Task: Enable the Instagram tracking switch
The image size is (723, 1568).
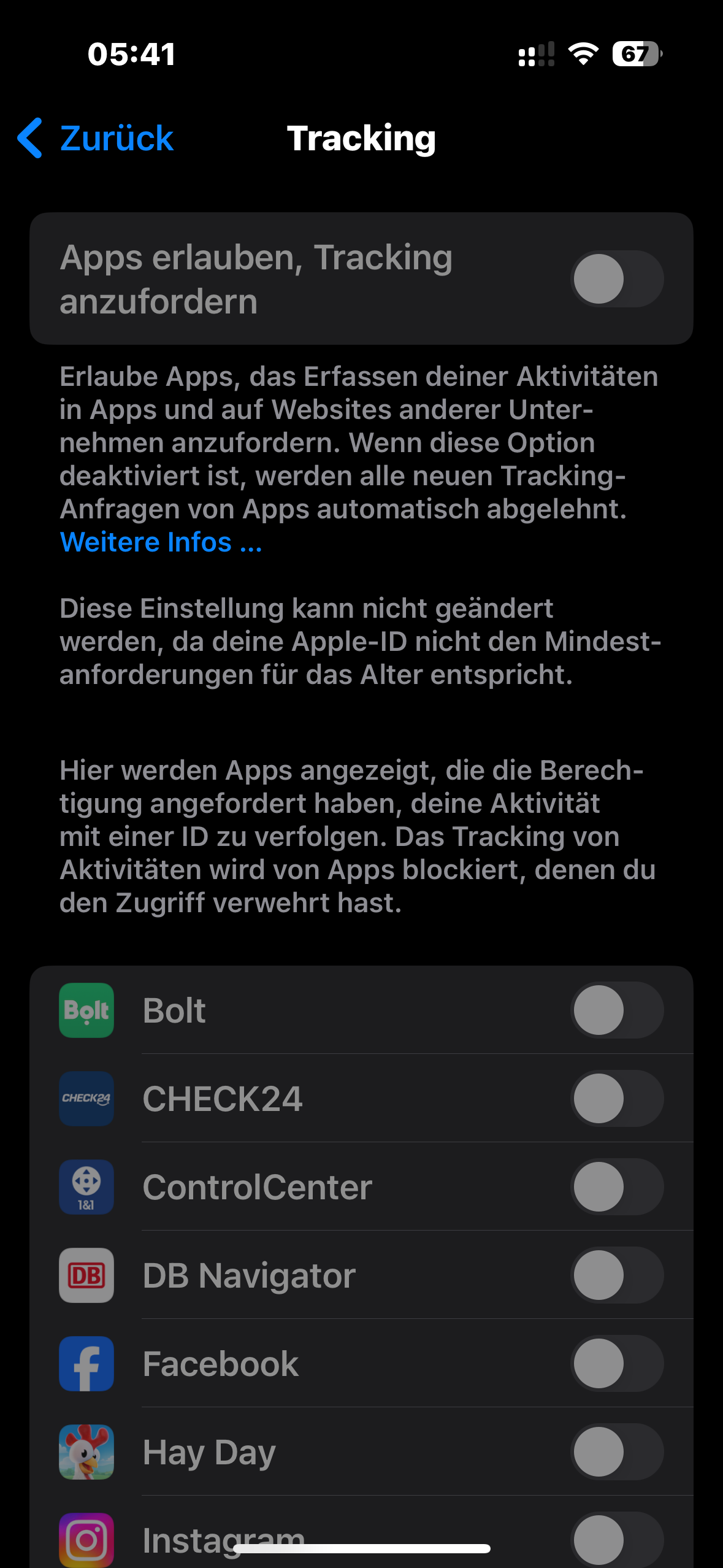Action: tap(617, 1539)
